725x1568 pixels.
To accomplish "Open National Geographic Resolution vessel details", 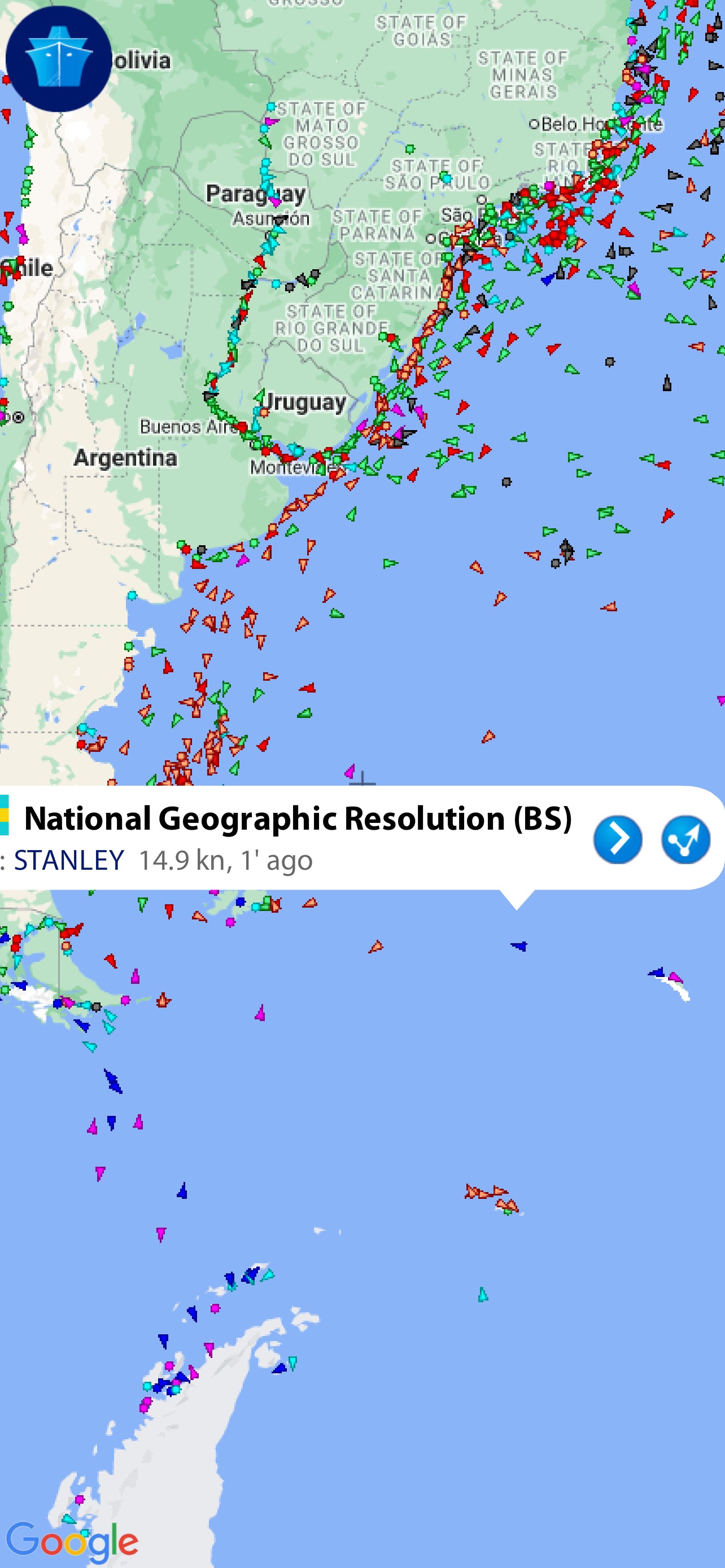I will (x=617, y=839).
